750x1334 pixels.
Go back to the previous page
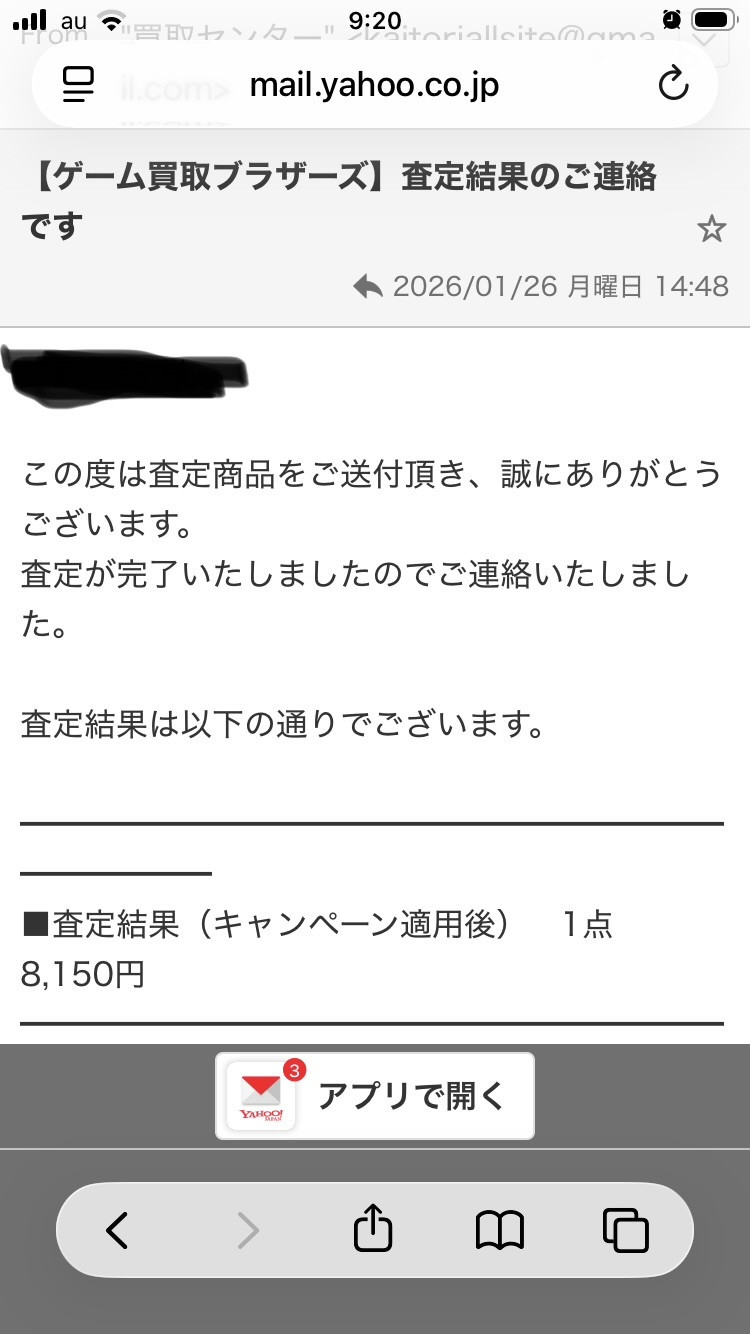pyautogui.click(x=118, y=1230)
